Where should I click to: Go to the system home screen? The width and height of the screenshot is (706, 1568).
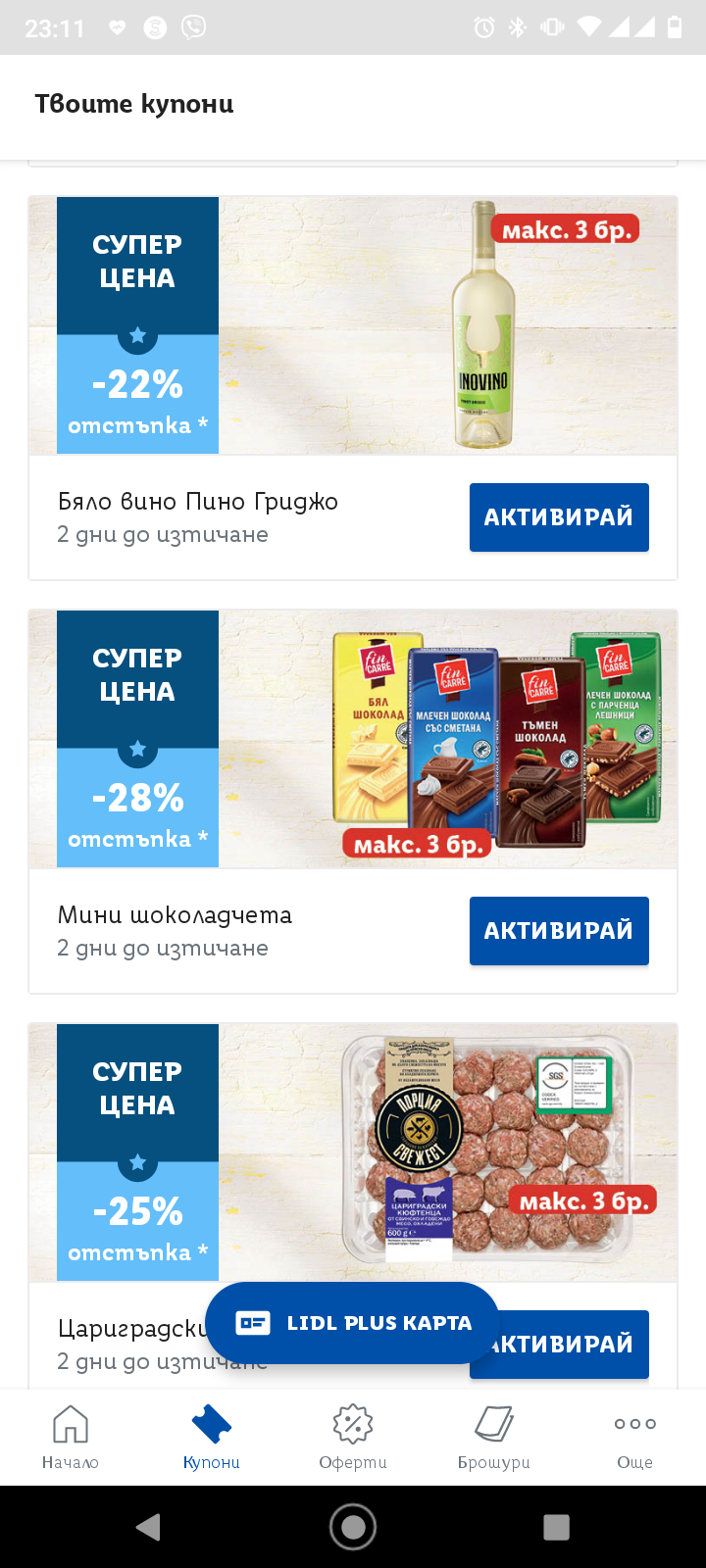coord(353,1527)
